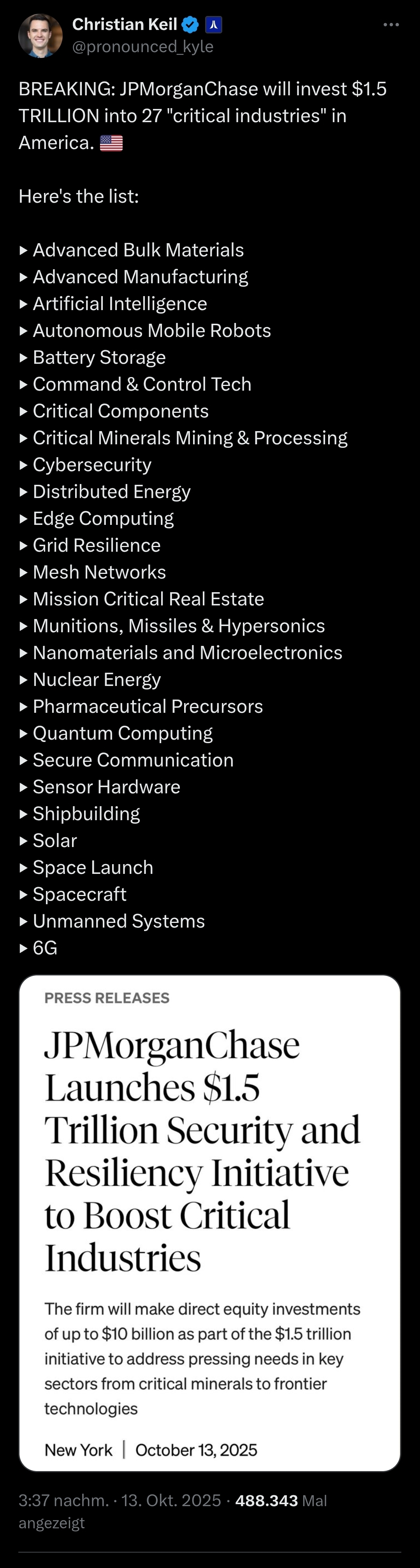Open the post's three-dot overflow menu

click(391, 25)
